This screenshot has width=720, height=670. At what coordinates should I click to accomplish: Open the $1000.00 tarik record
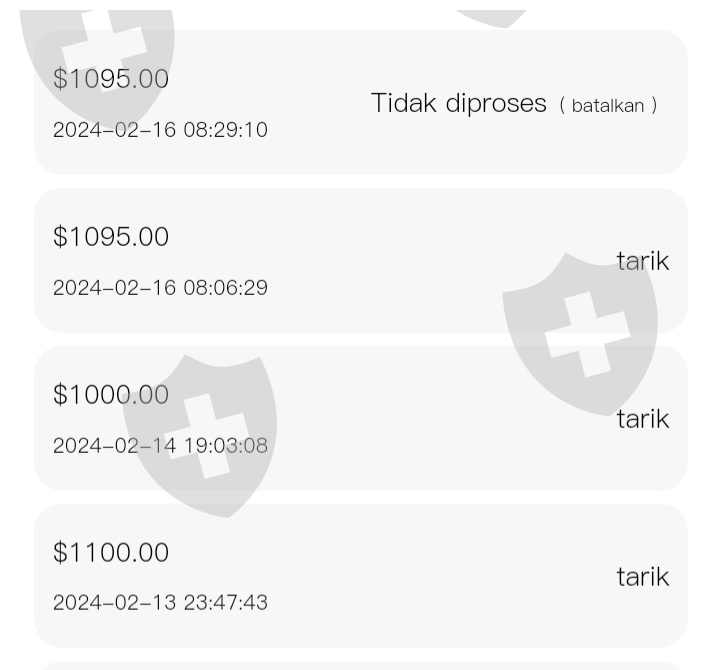[361, 418]
